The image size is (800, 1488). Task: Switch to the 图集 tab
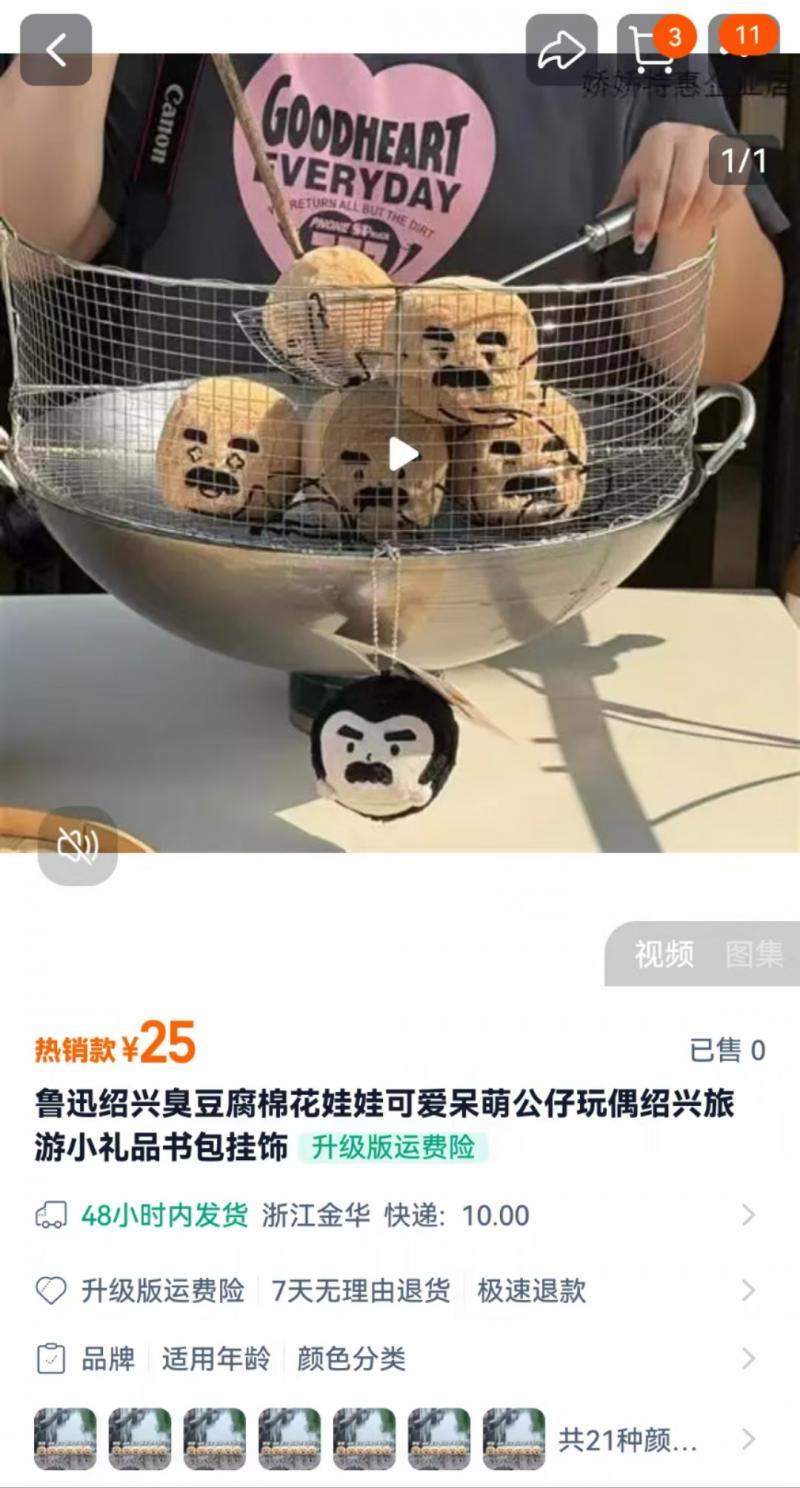point(757,956)
